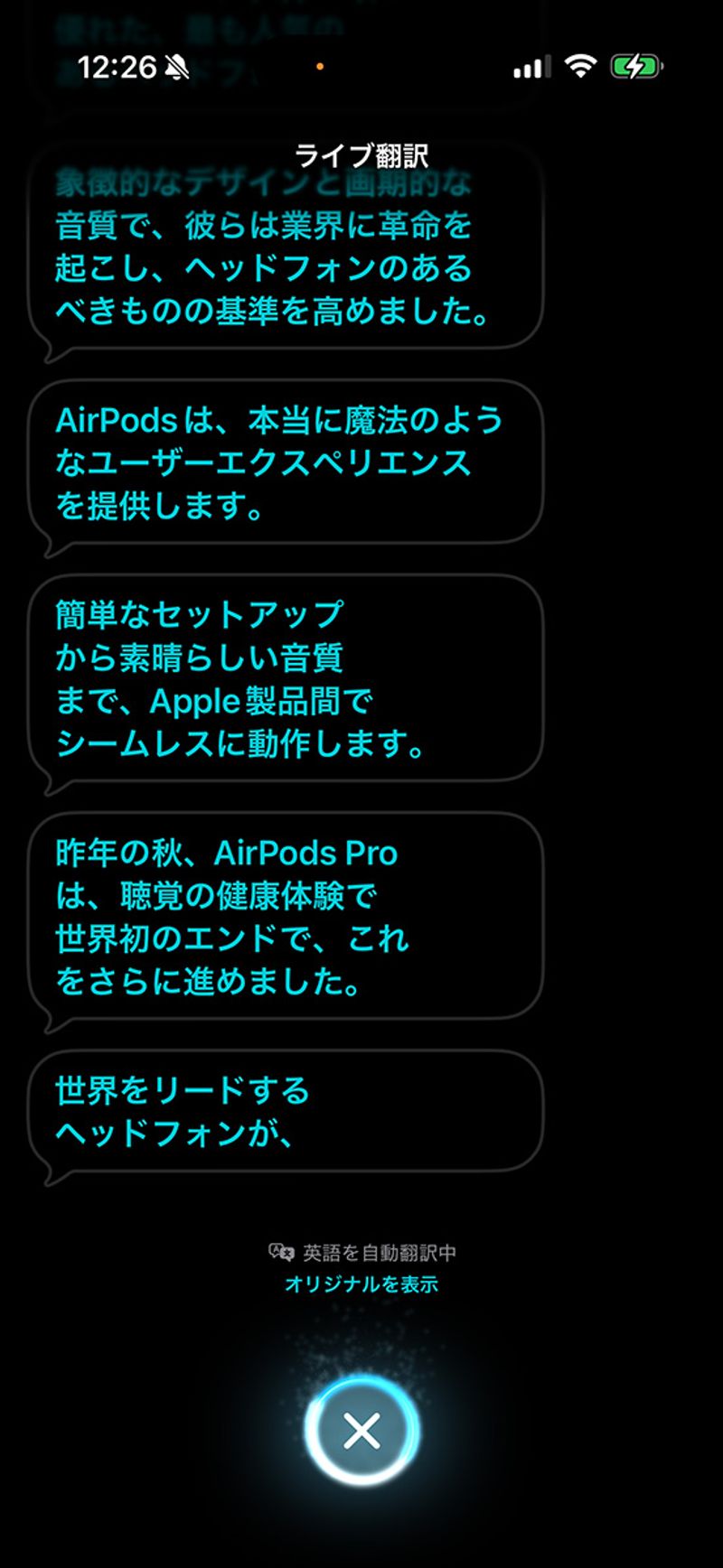Image resolution: width=723 pixels, height=1568 pixels.
Task: Close the live translation with the X button
Action: point(361,1431)
